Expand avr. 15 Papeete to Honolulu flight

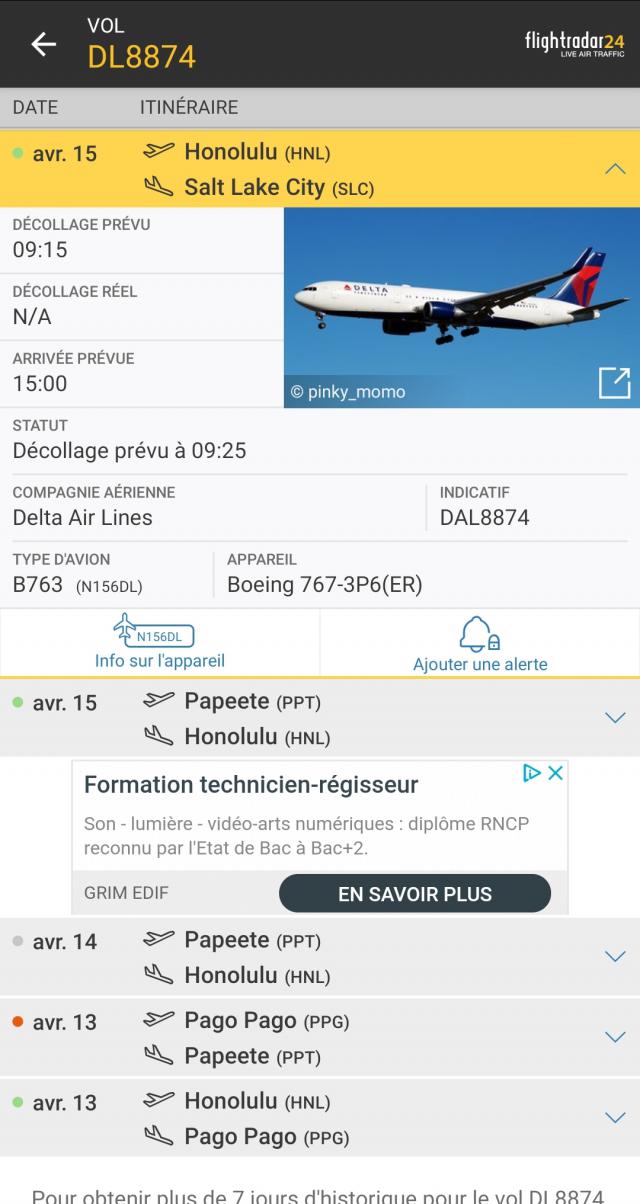[615, 718]
